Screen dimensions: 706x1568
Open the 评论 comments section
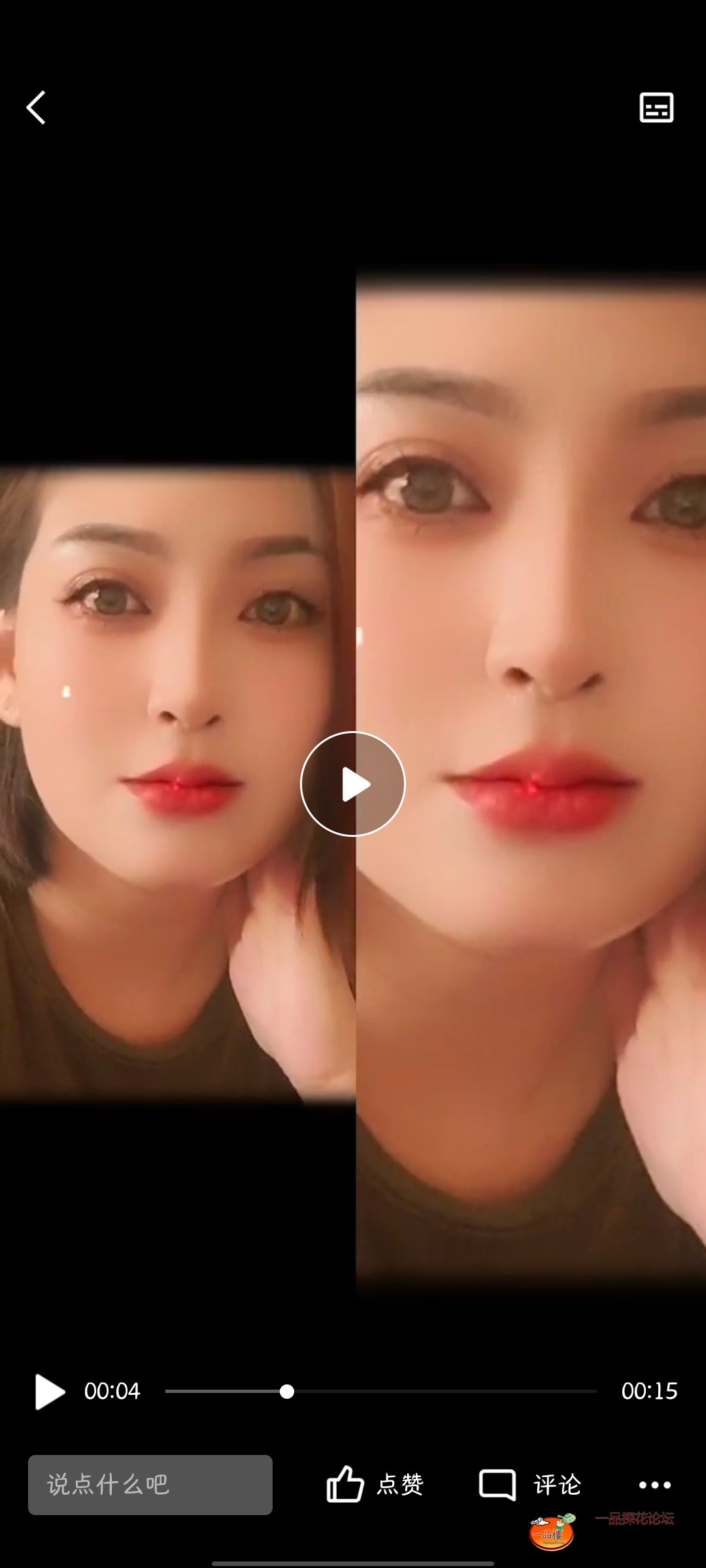coord(530,1485)
